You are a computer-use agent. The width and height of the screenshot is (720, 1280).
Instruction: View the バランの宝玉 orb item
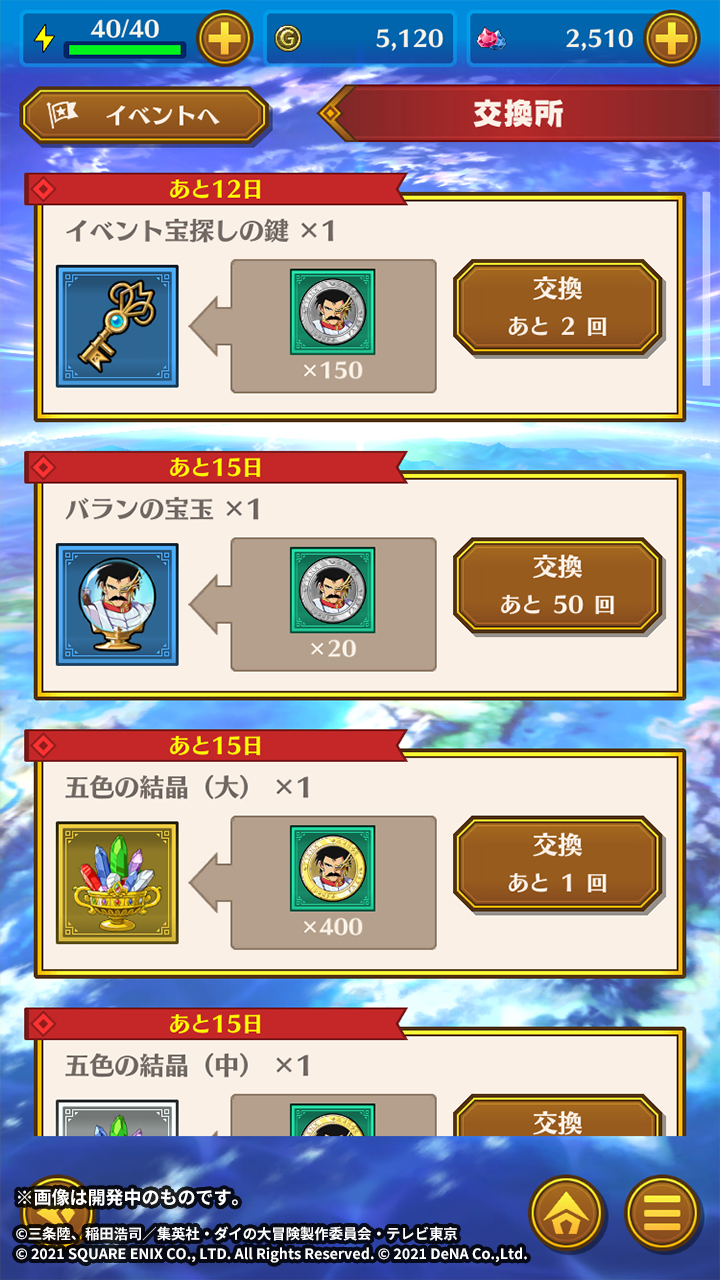tap(117, 604)
